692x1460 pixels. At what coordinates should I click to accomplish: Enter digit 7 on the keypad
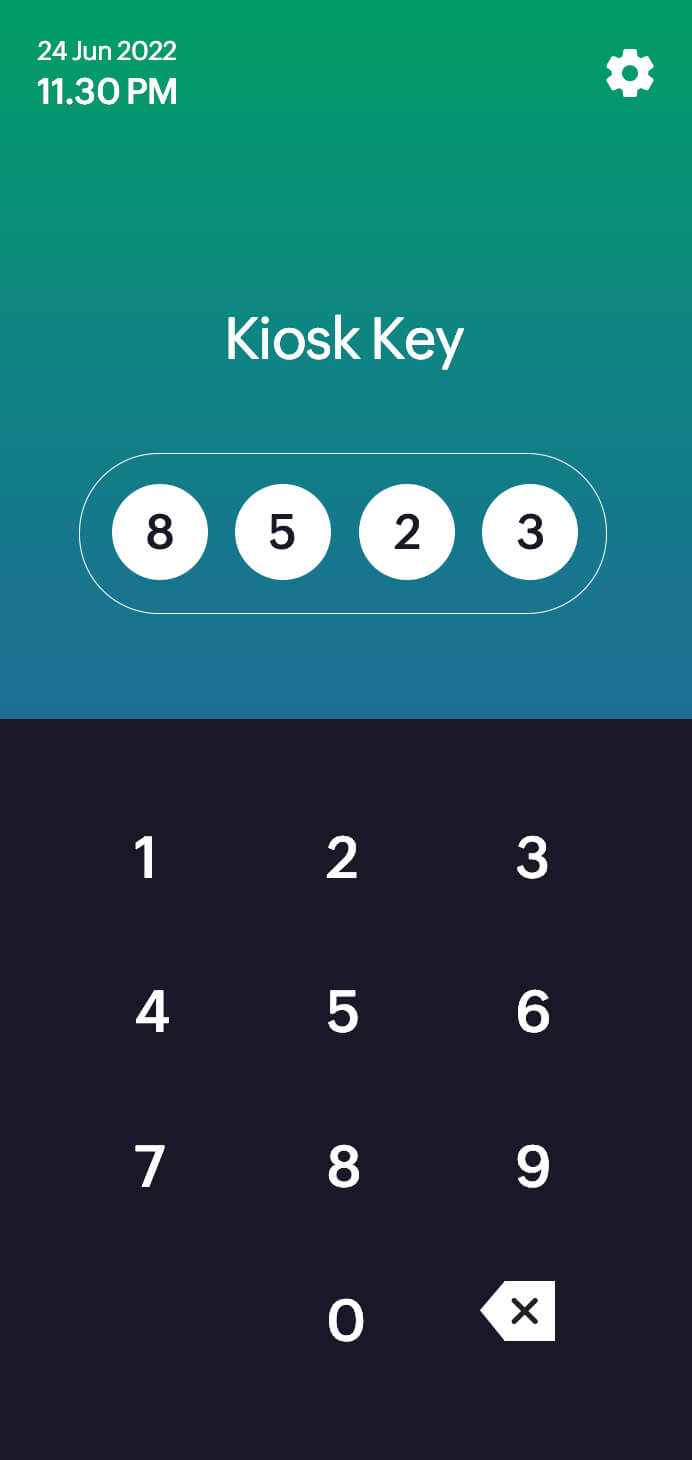(149, 1166)
